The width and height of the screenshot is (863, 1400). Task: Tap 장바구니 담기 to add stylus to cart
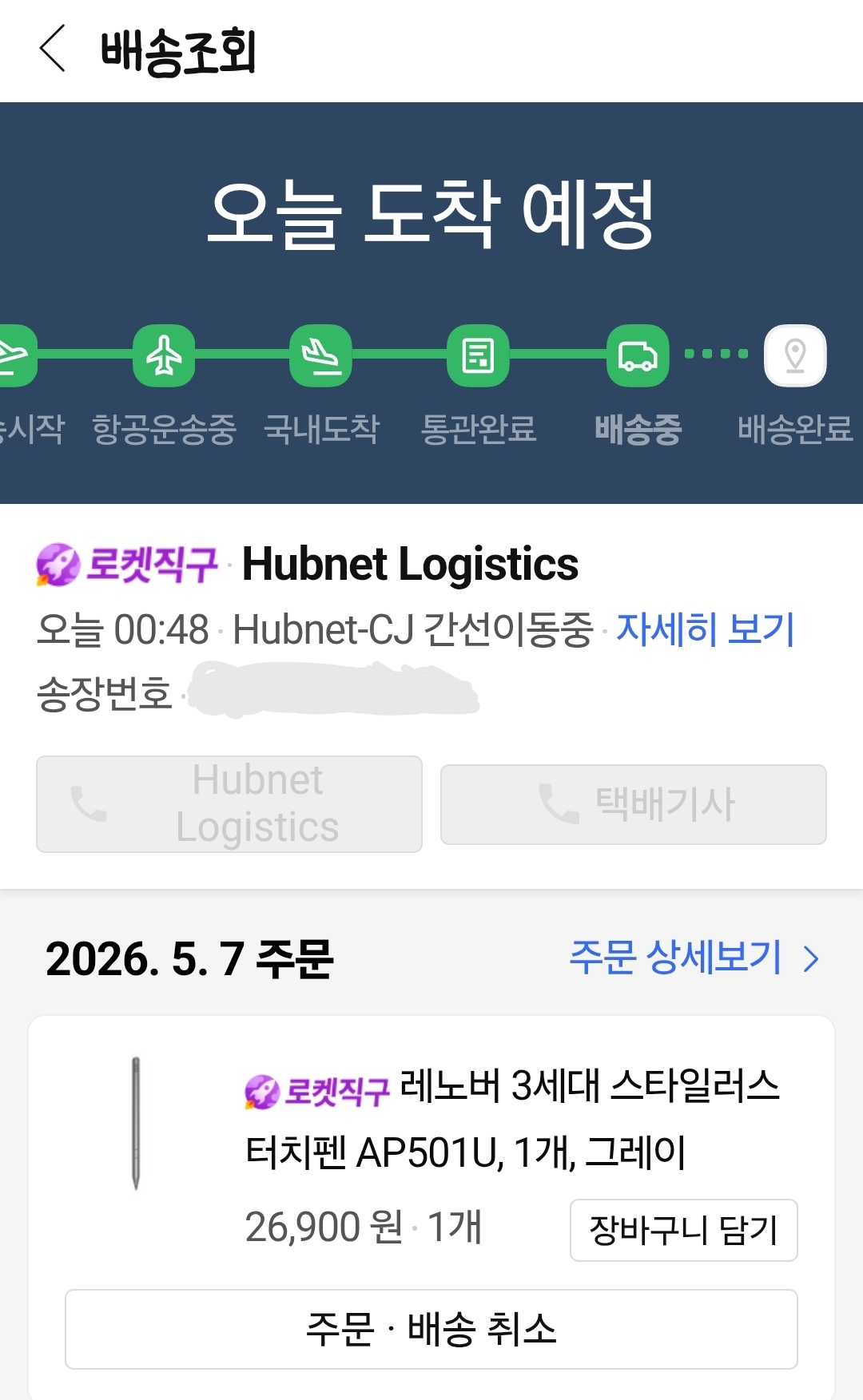click(x=683, y=1230)
